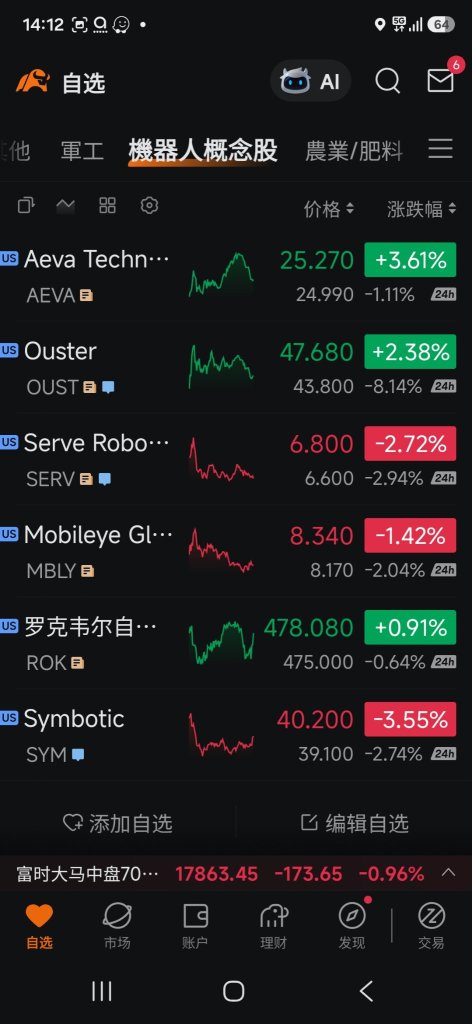
Task: Open the watchlist settings gear icon
Action: click(x=149, y=206)
